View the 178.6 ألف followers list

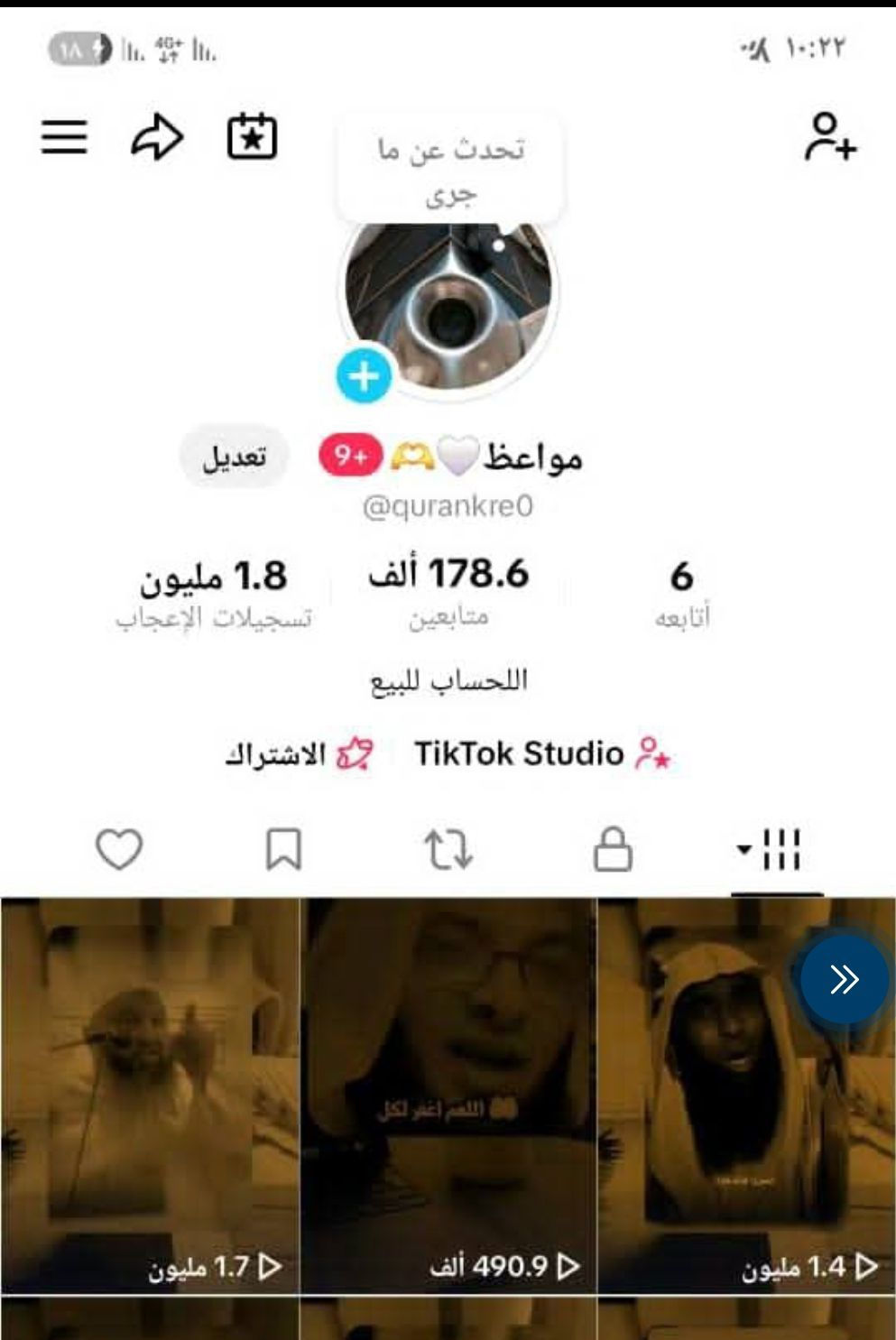pyautogui.click(x=448, y=591)
